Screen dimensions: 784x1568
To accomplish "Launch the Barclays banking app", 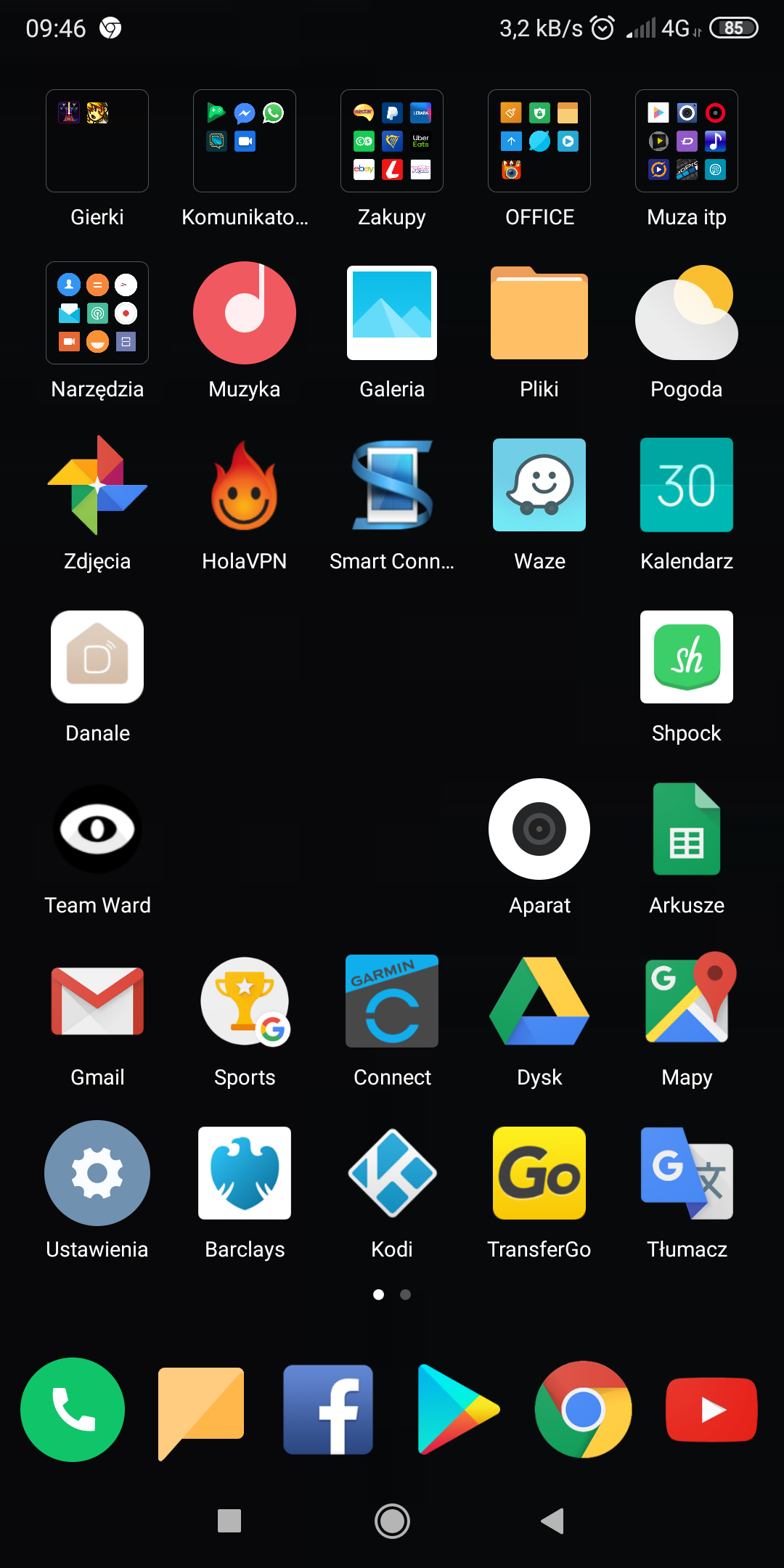I will click(x=245, y=1173).
